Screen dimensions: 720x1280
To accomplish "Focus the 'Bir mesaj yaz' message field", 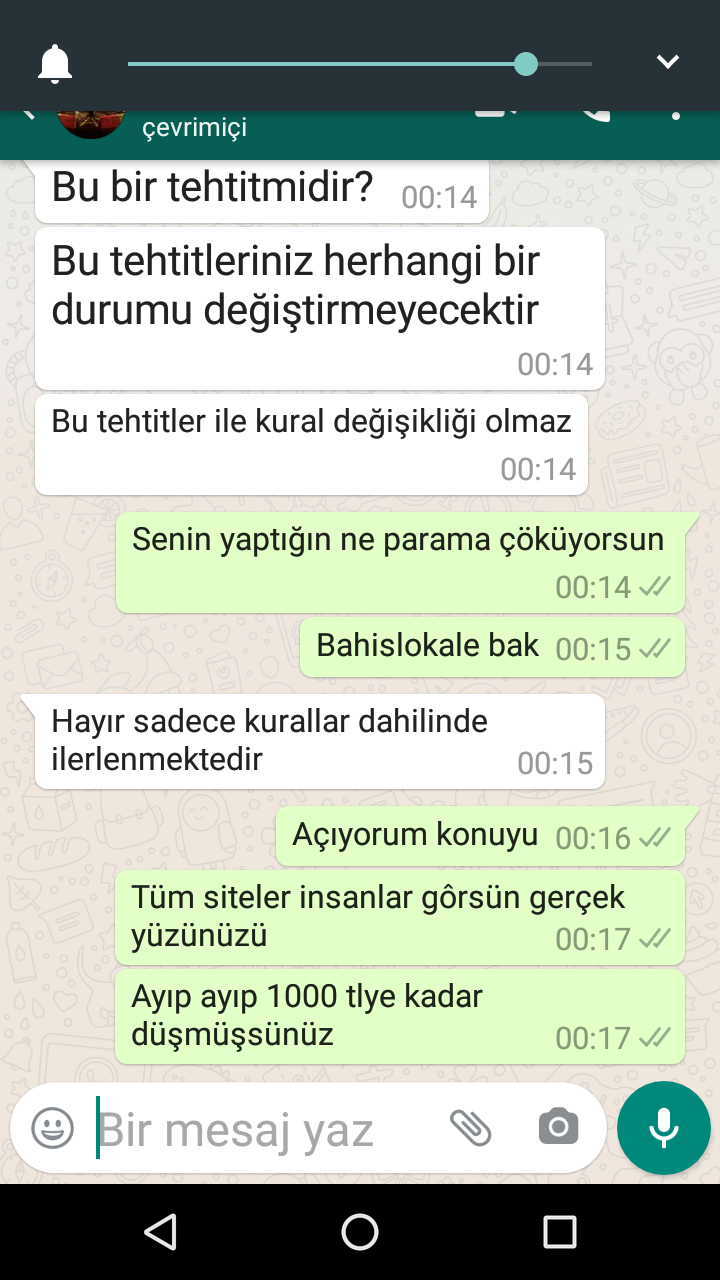I will coord(260,1130).
